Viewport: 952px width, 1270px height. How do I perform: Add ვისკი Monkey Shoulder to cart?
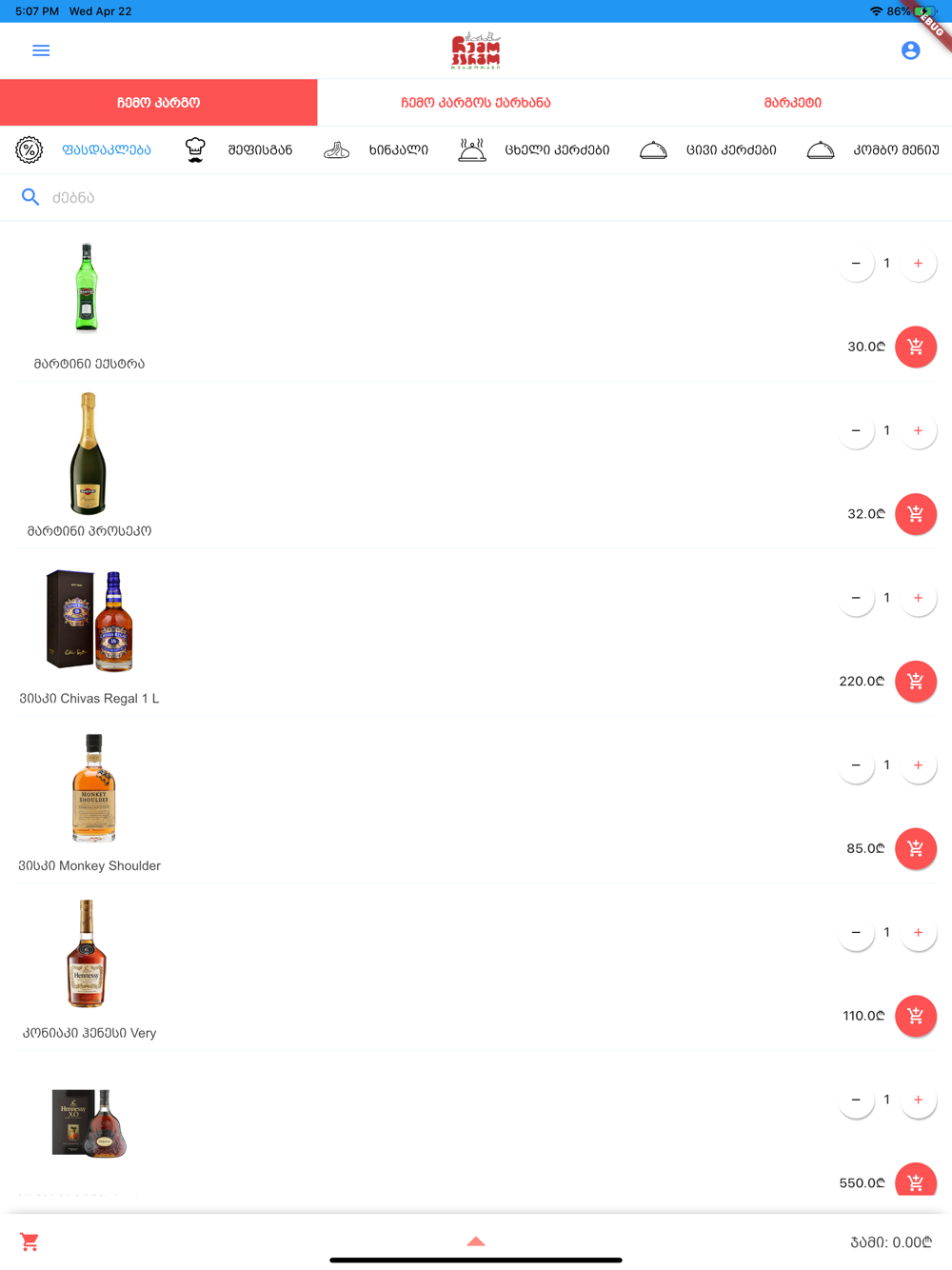[916, 849]
